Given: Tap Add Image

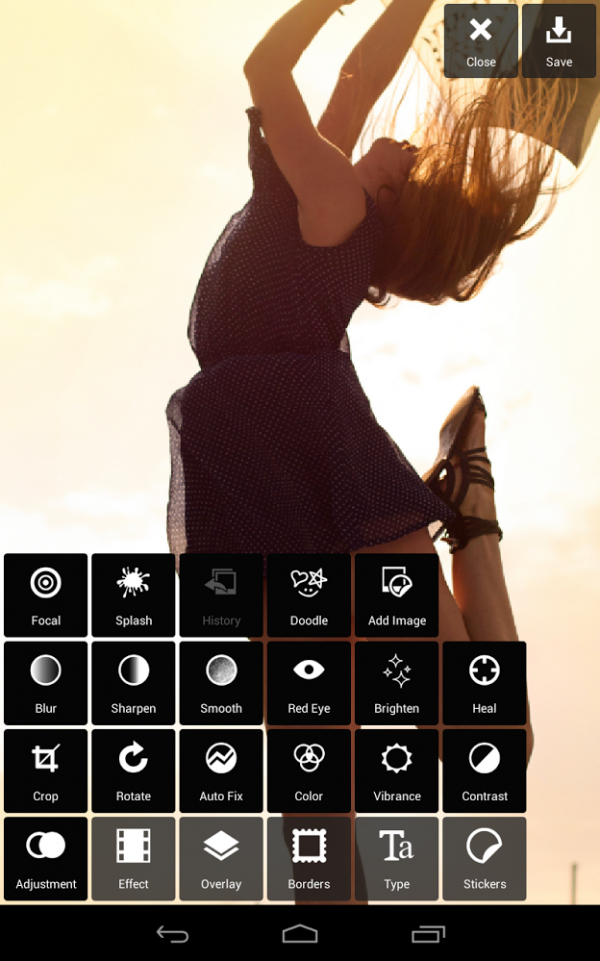Looking at the screenshot, I should click(x=397, y=595).
